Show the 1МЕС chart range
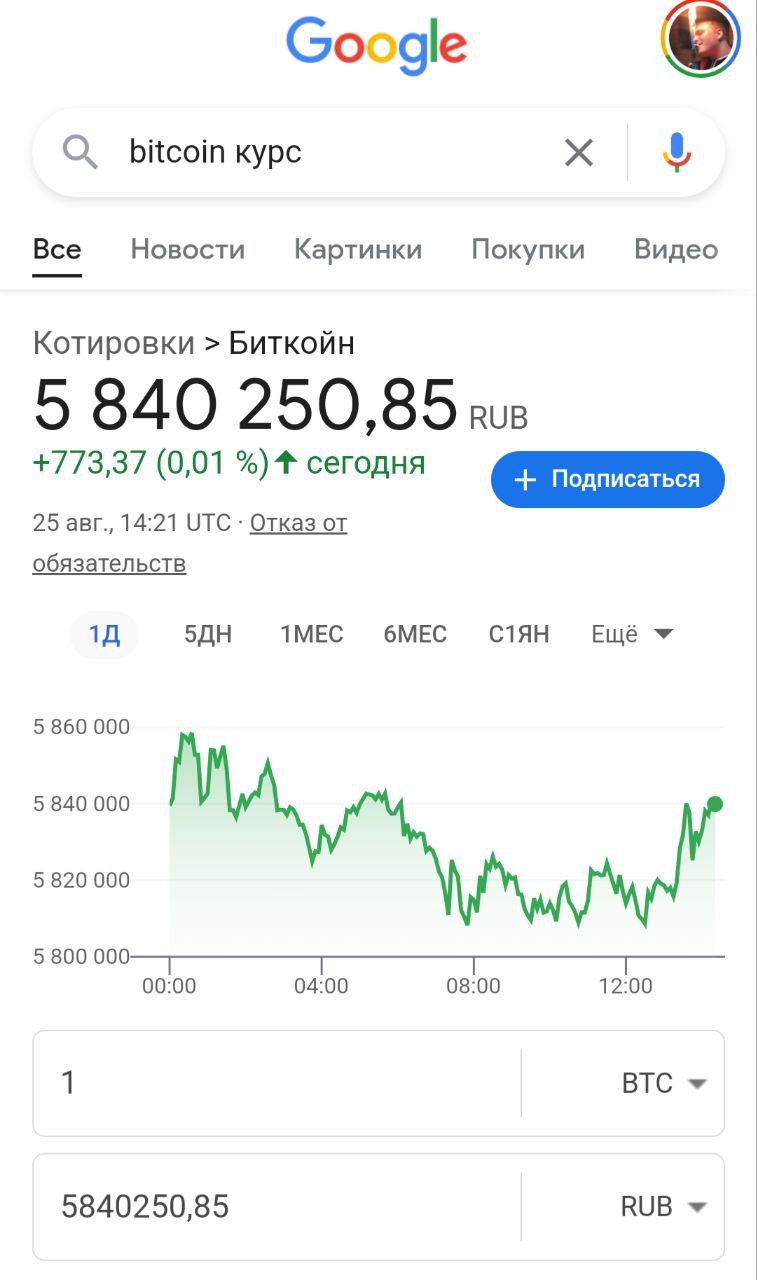 tap(311, 634)
